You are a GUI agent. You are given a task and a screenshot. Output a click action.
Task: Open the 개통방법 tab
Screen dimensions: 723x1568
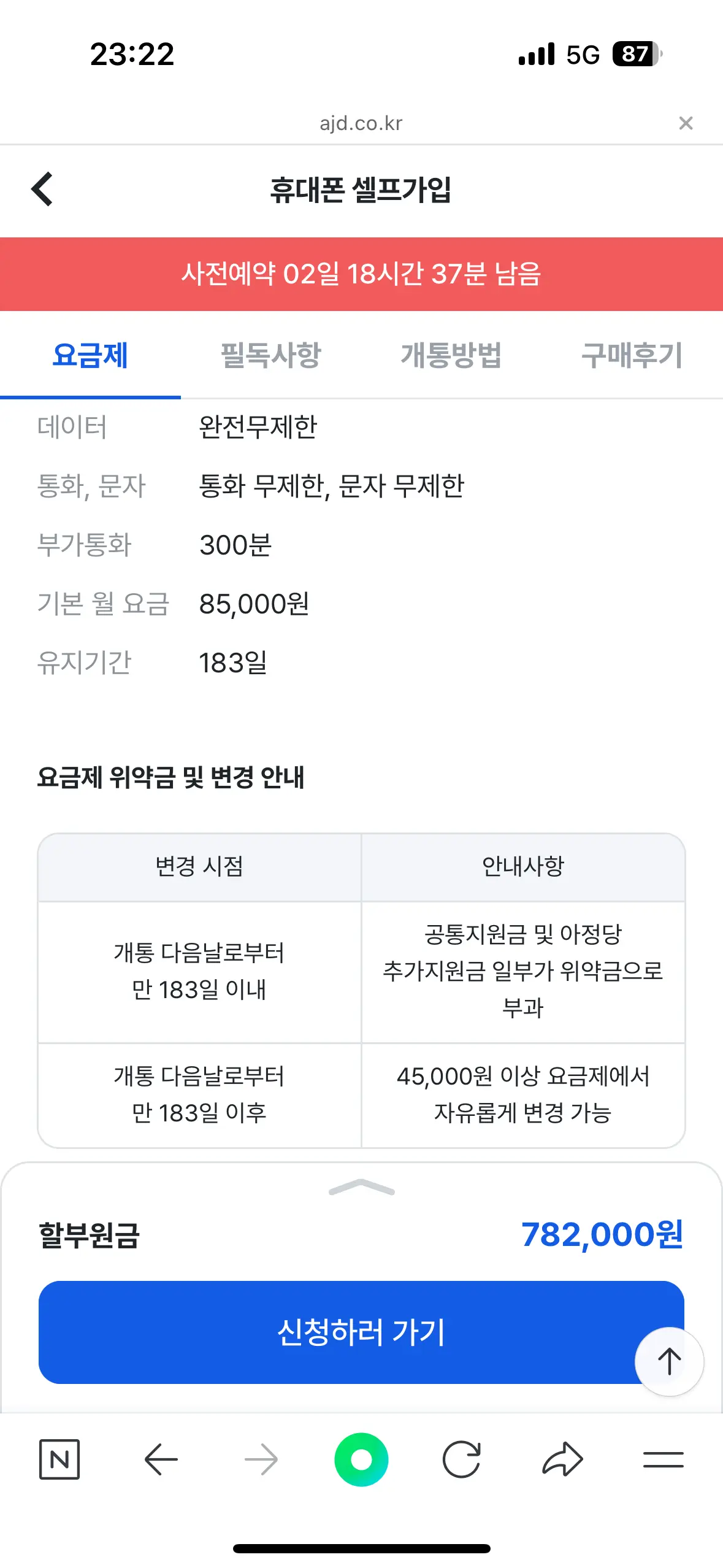pos(451,355)
